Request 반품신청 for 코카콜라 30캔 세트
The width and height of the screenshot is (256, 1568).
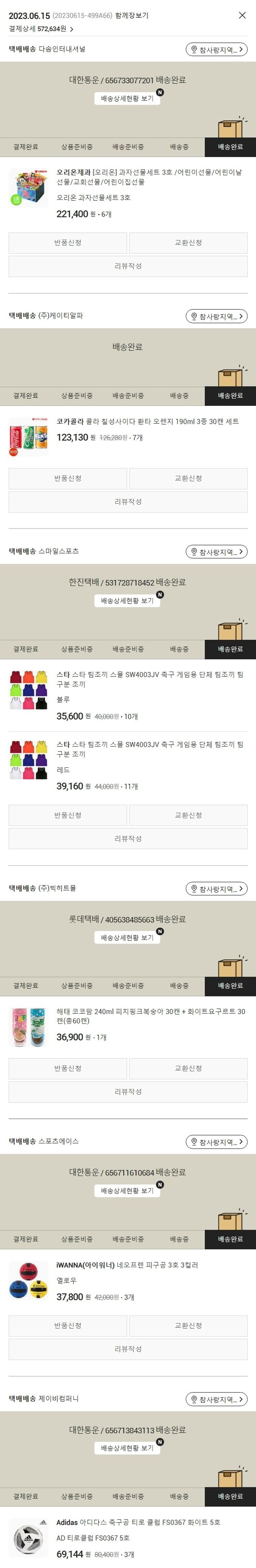click(x=68, y=478)
